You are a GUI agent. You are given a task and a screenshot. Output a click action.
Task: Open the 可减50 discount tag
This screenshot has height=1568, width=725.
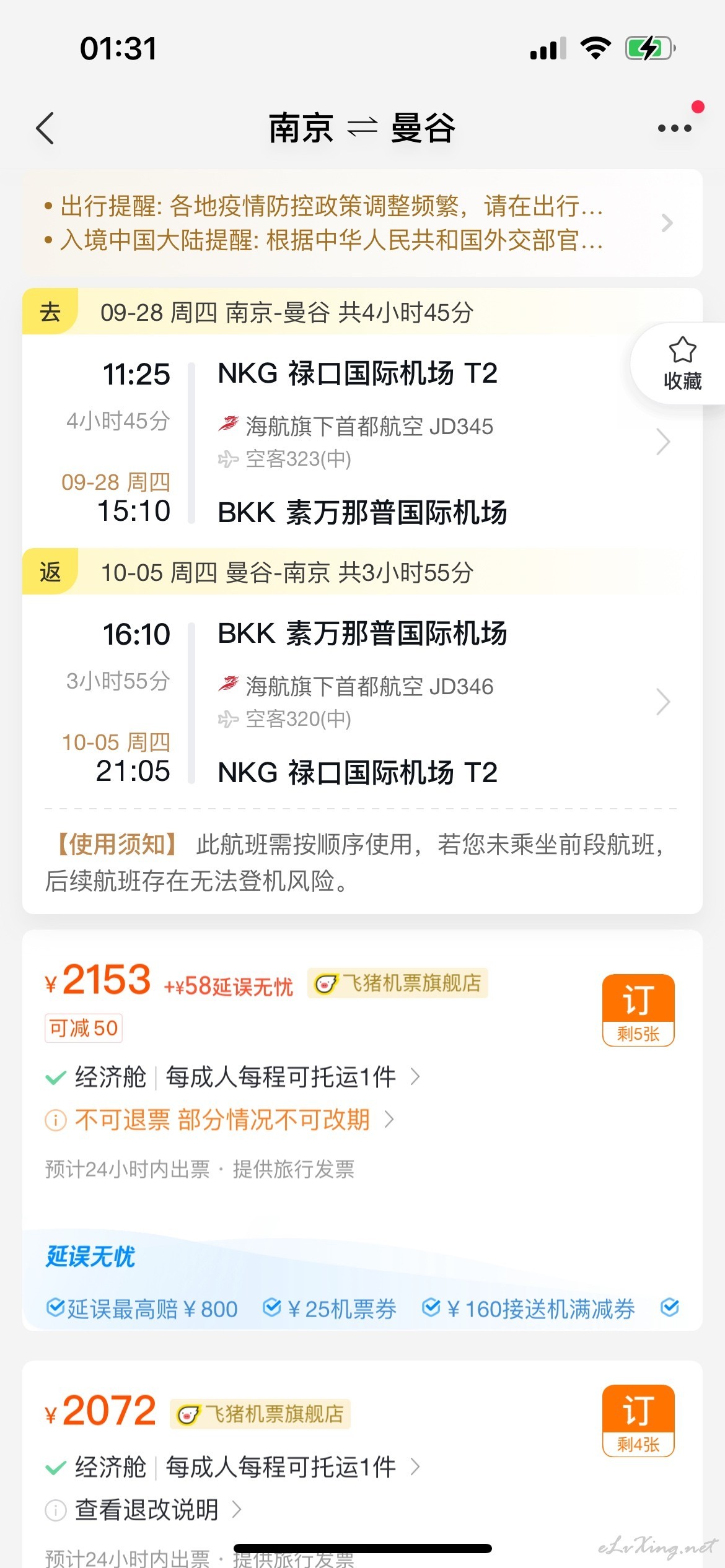click(x=84, y=1028)
